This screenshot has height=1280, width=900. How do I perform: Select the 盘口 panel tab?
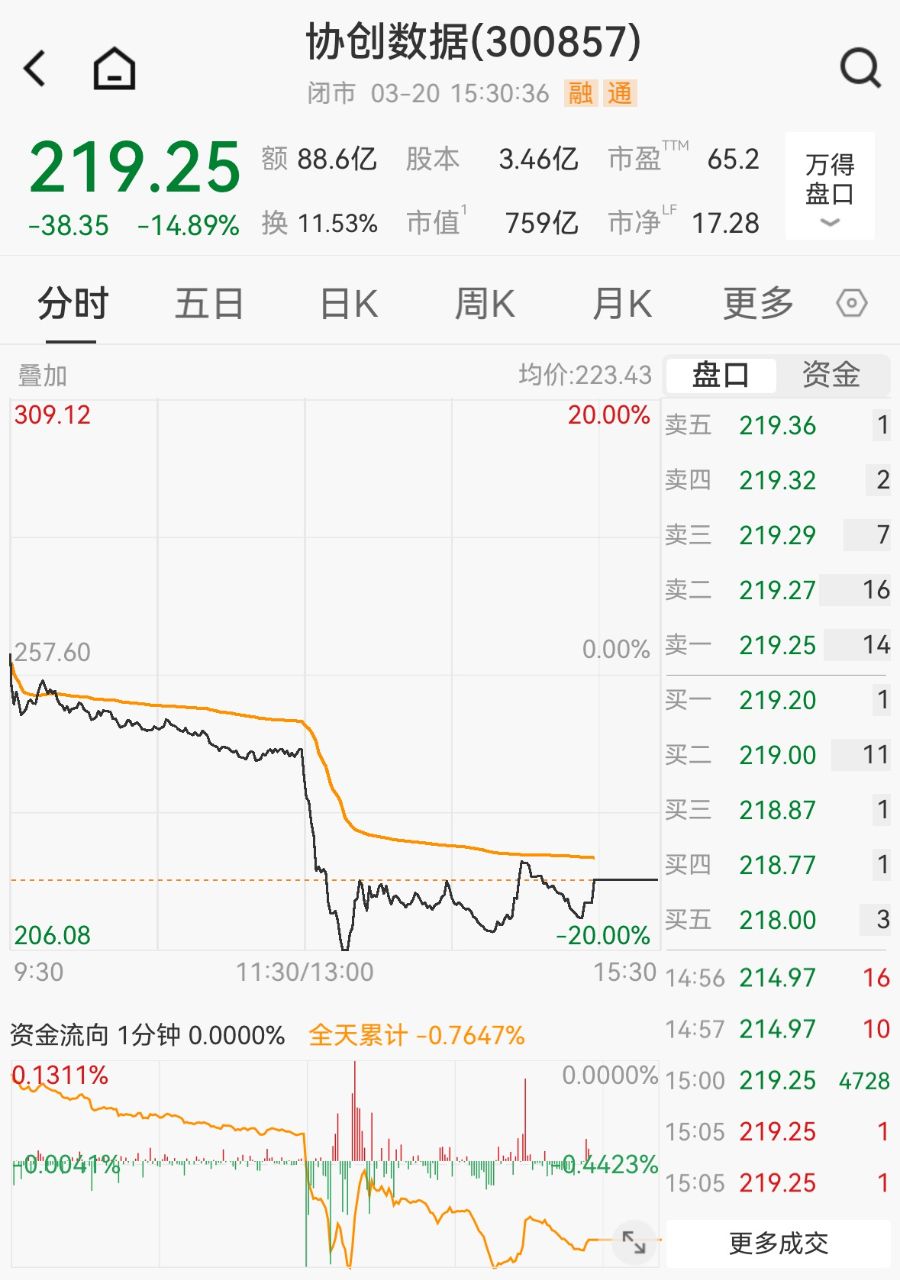(x=721, y=375)
